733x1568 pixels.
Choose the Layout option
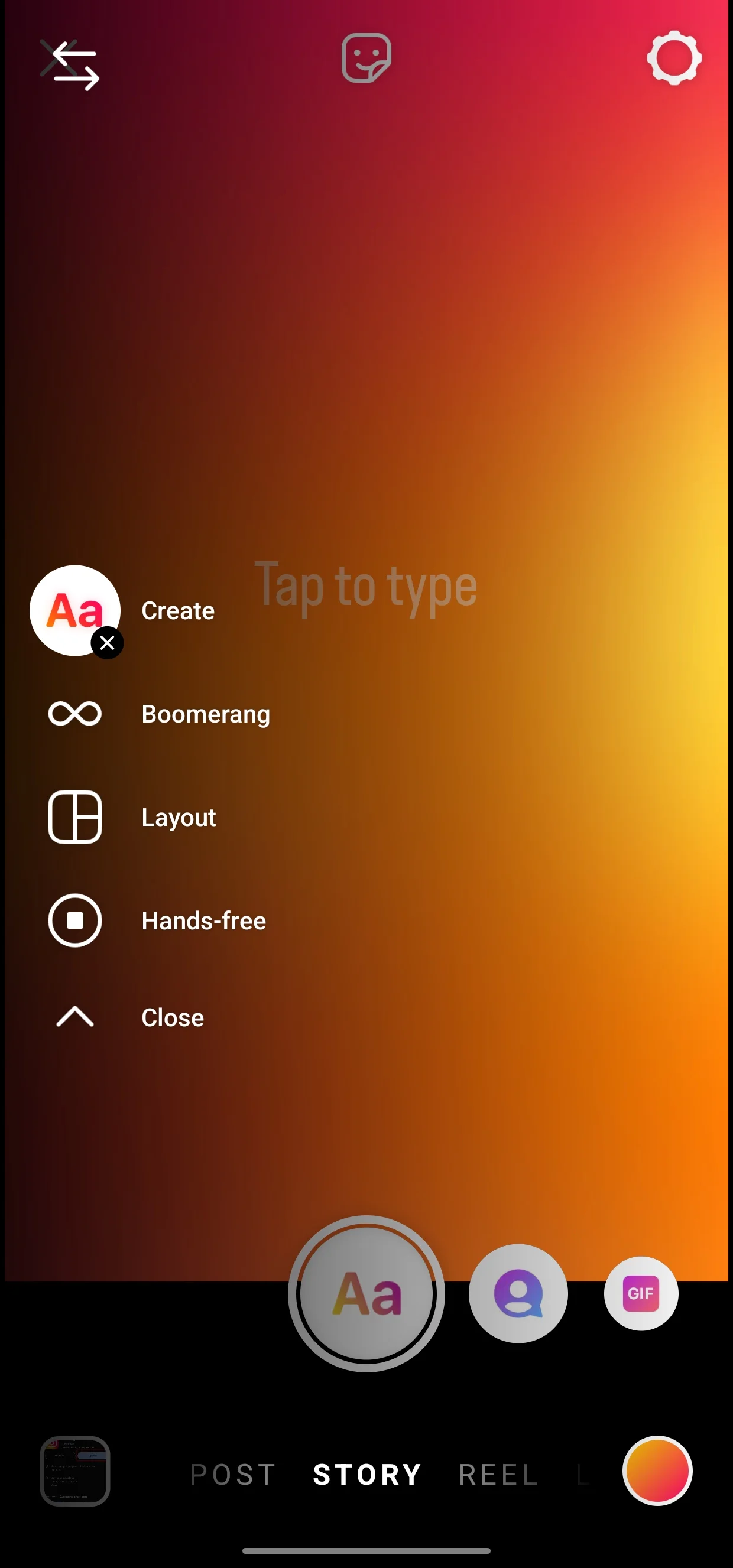(x=132, y=817)
